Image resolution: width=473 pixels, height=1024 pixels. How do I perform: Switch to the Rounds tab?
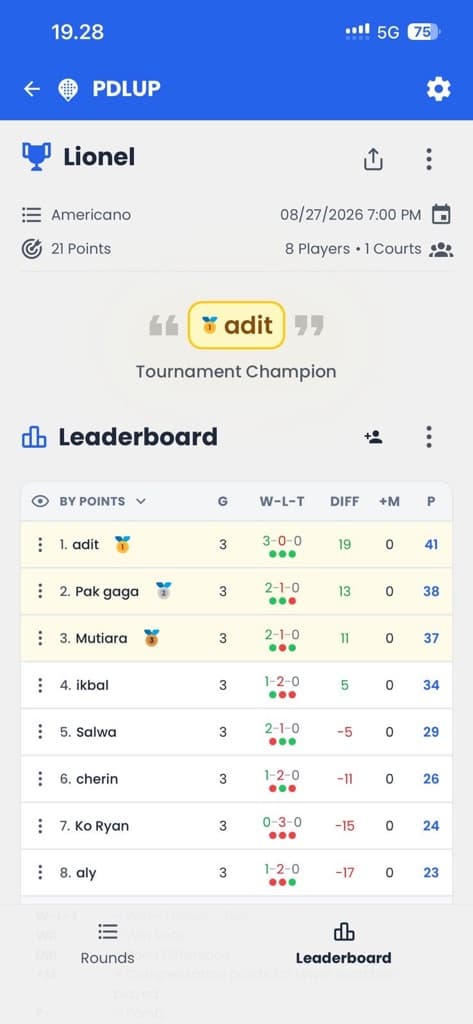107,944
